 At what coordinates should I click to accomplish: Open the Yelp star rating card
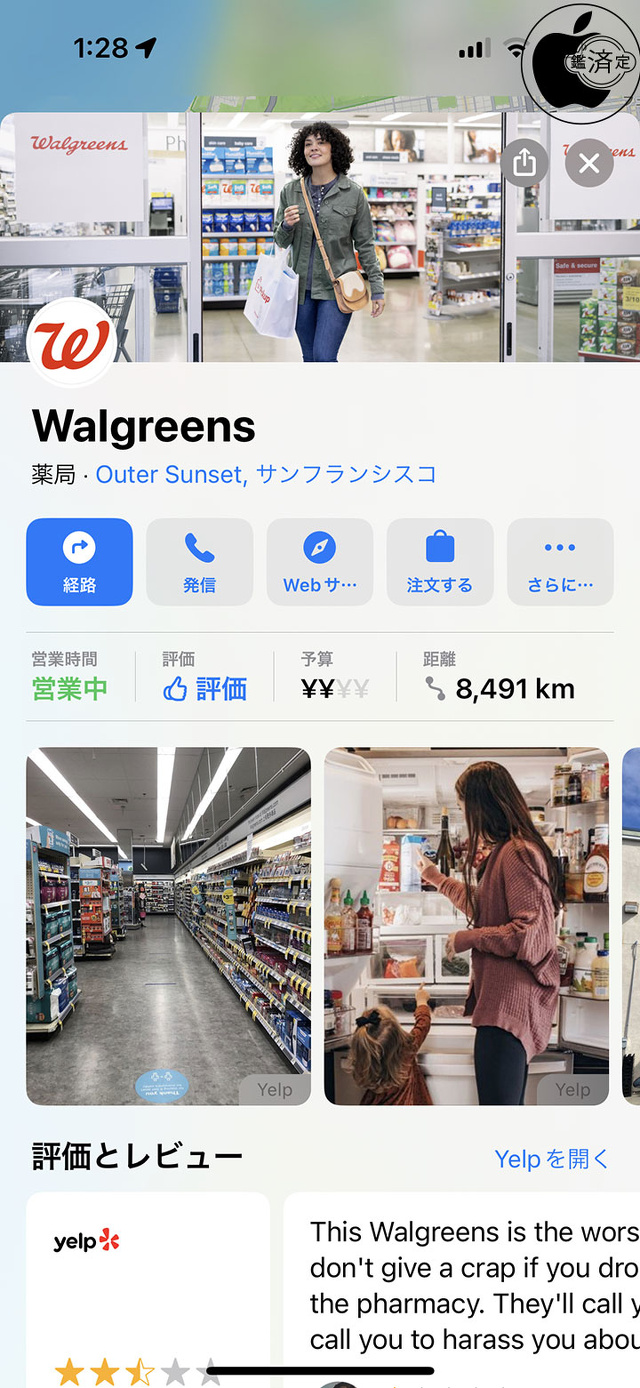coord(148,1288)
